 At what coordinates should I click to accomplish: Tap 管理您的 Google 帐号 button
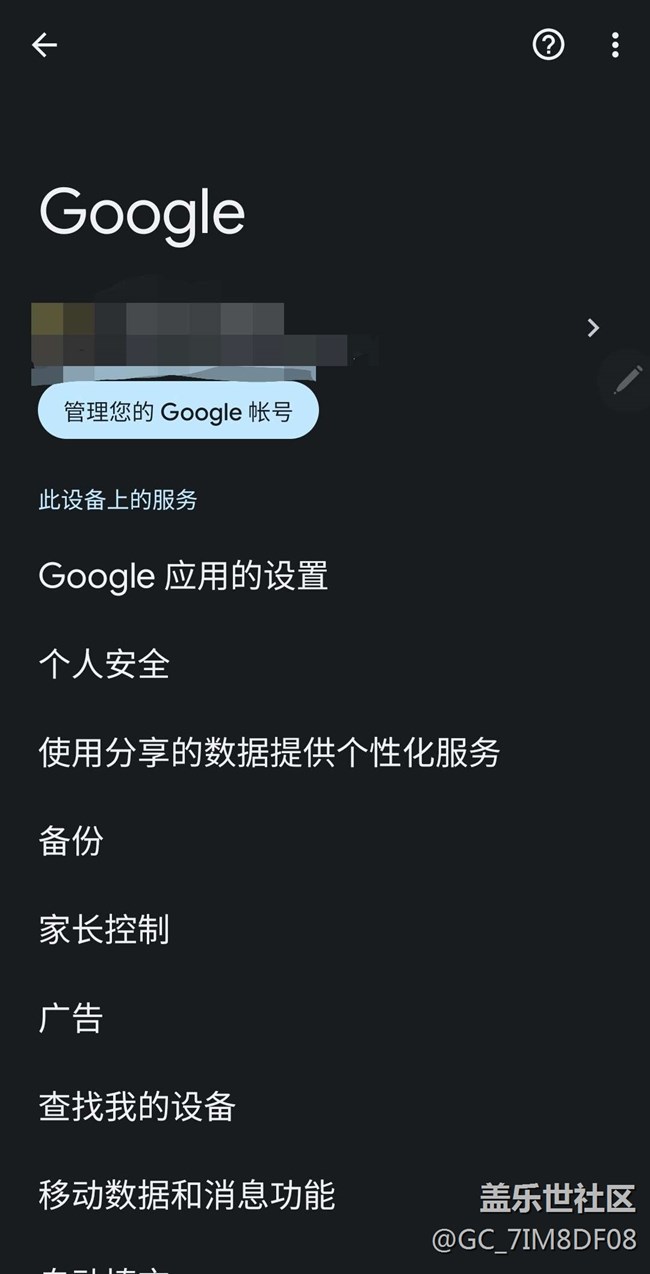coord(178,411)
